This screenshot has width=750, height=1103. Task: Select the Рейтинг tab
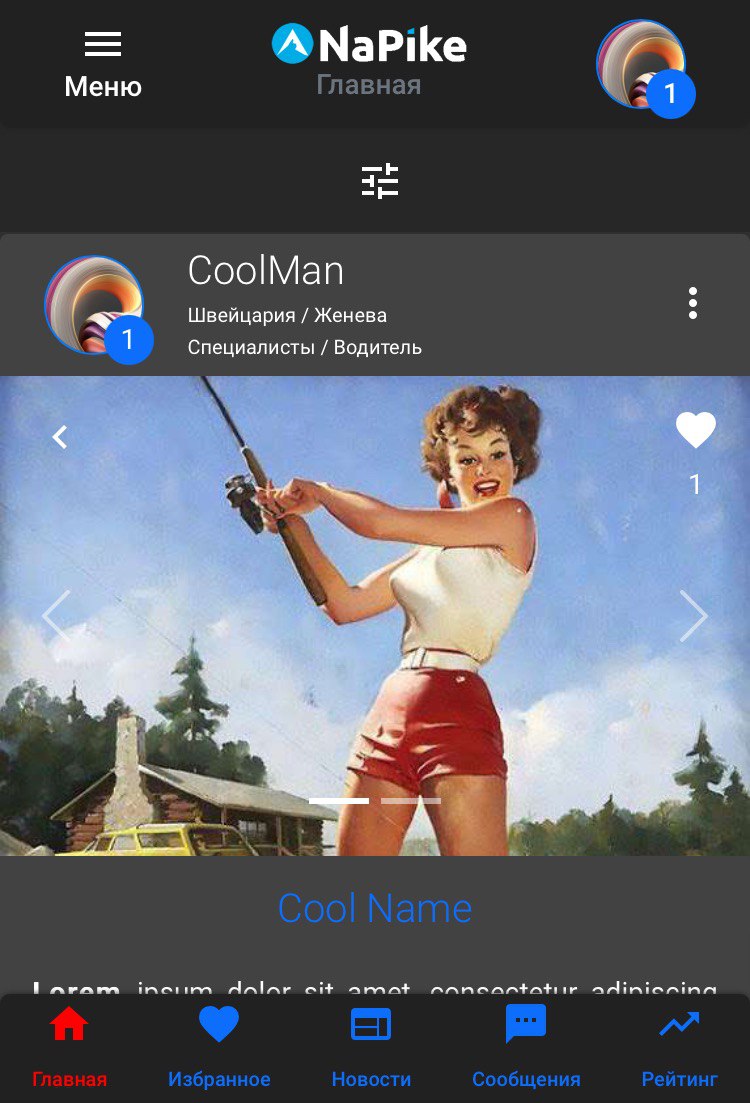[679, 1048]
